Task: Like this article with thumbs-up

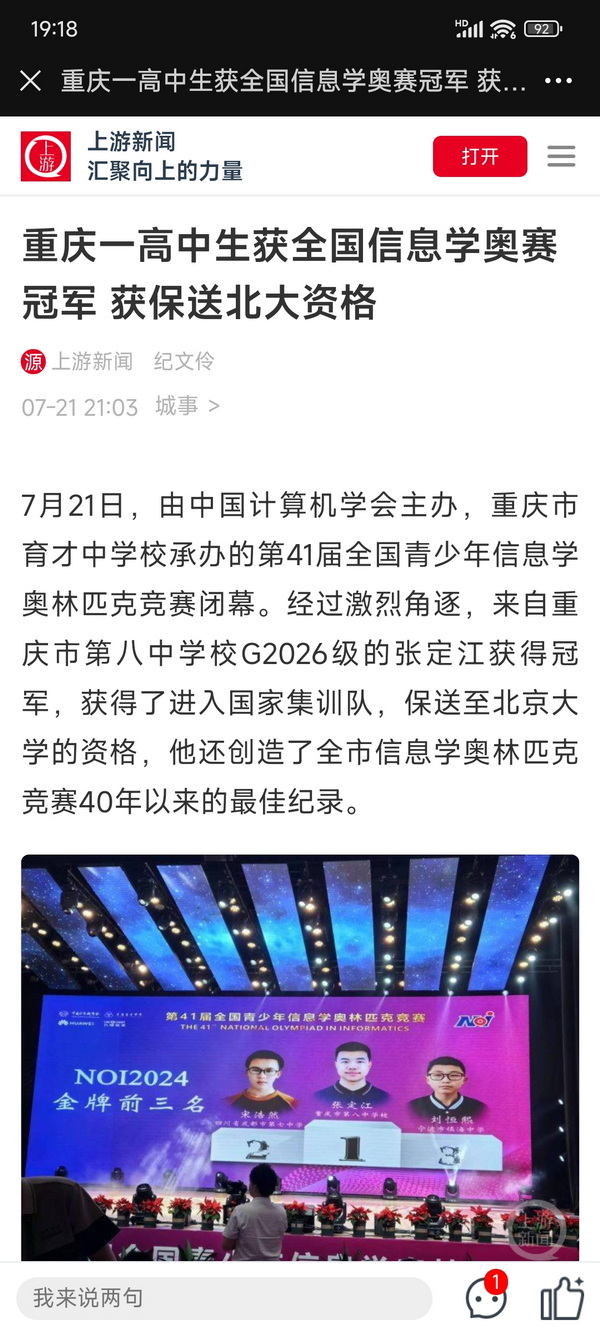Action: point(561,1298)
